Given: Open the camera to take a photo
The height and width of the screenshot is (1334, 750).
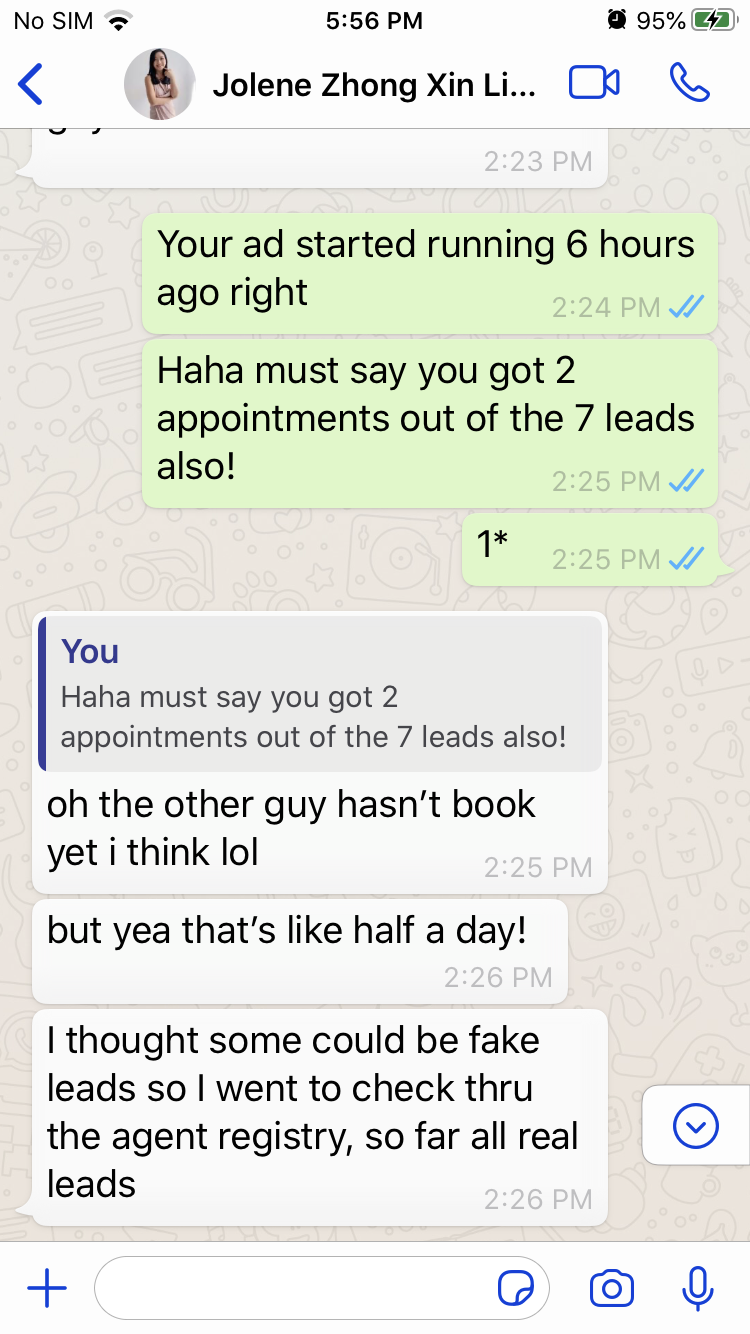Looking at the screenshot, I should (x=611, y=1289).
